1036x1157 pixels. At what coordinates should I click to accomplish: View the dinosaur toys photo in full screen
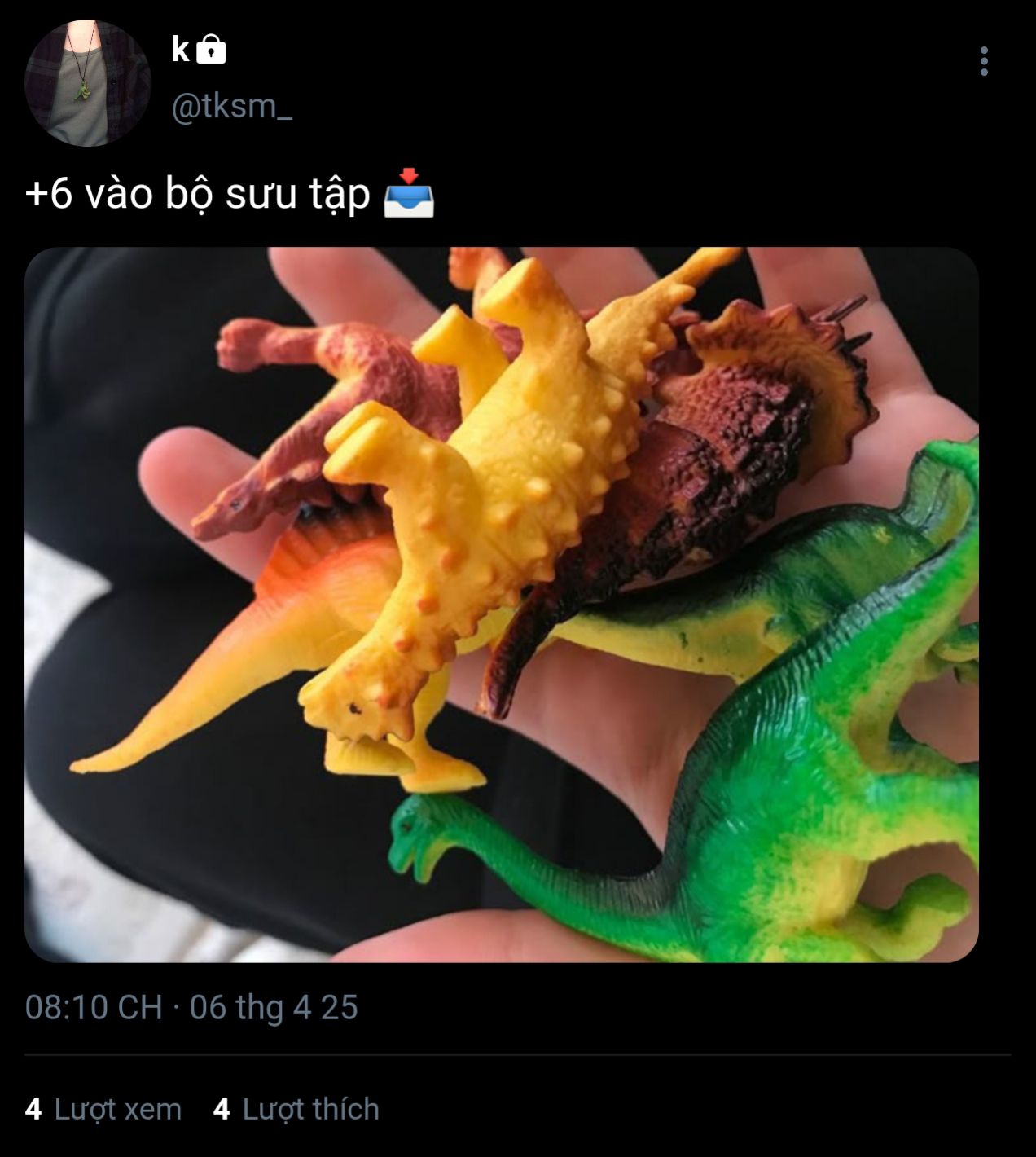click(502, 605)
